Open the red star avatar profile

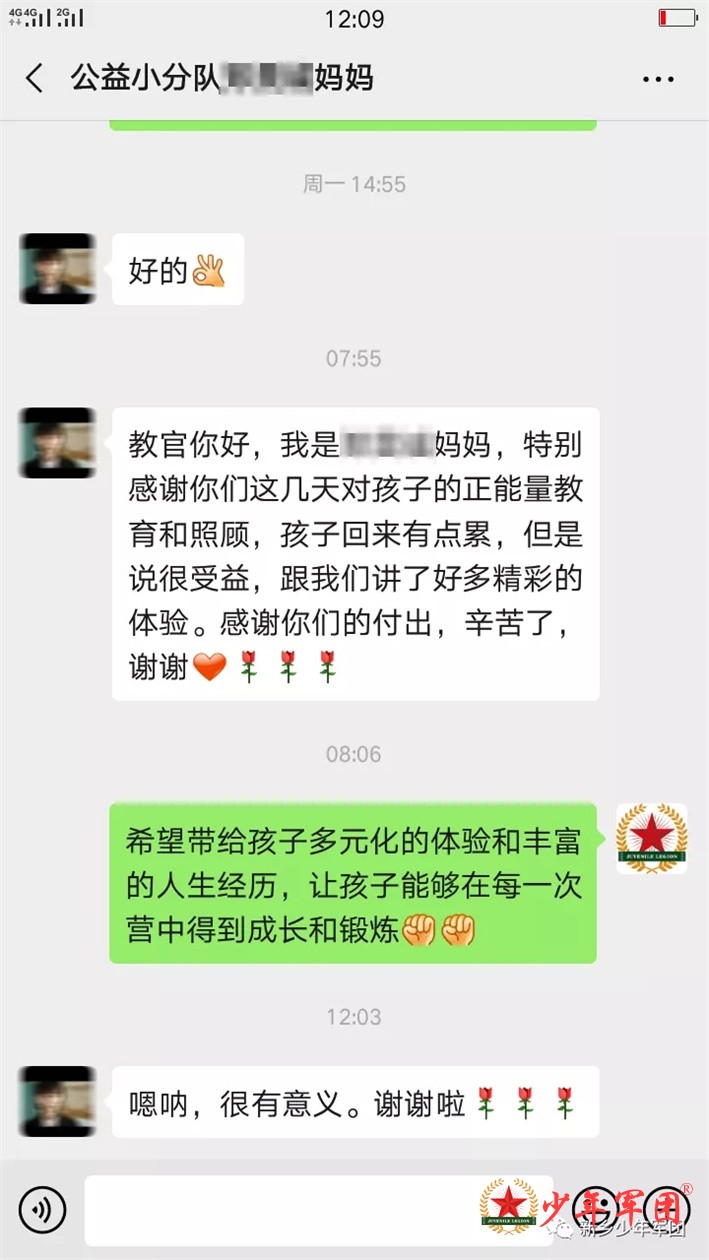pos(651,838)
